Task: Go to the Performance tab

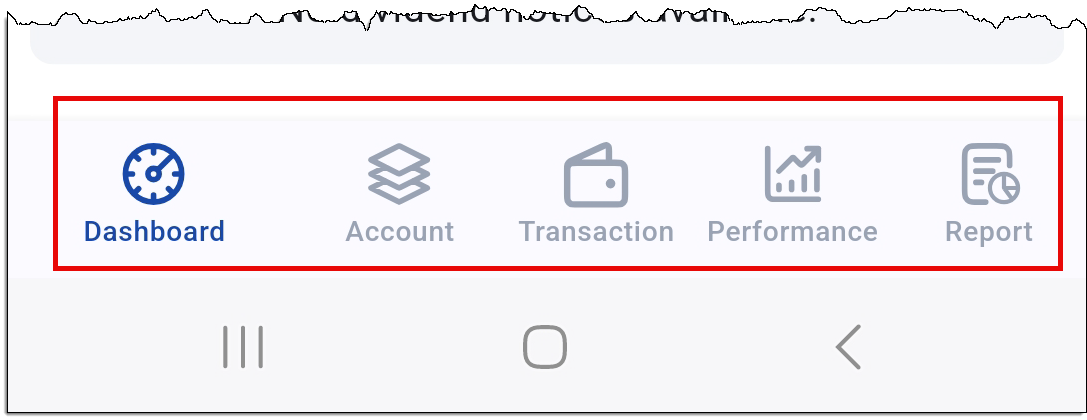Action: coord(792,194)
